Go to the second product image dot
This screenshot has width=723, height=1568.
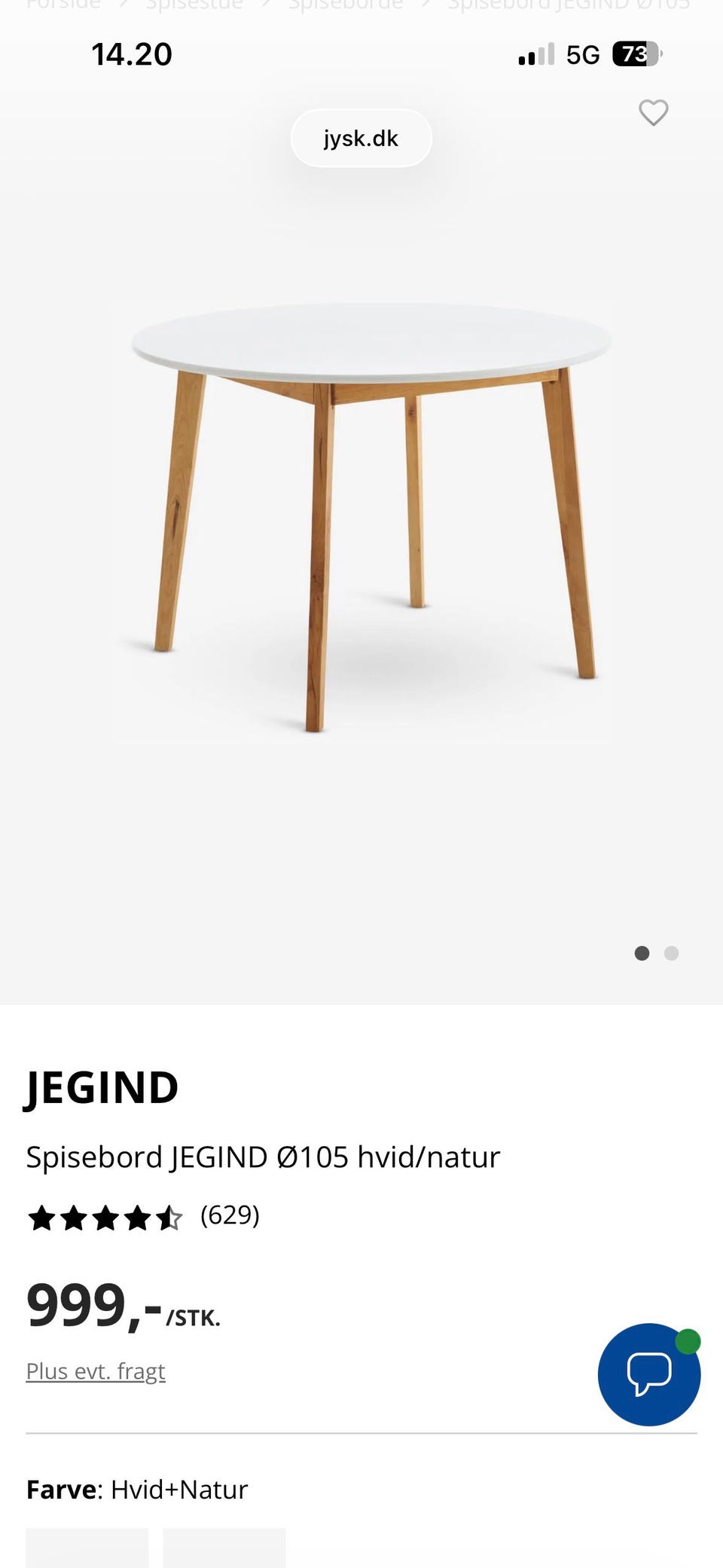pyautogui.click(x=671, y=953)
